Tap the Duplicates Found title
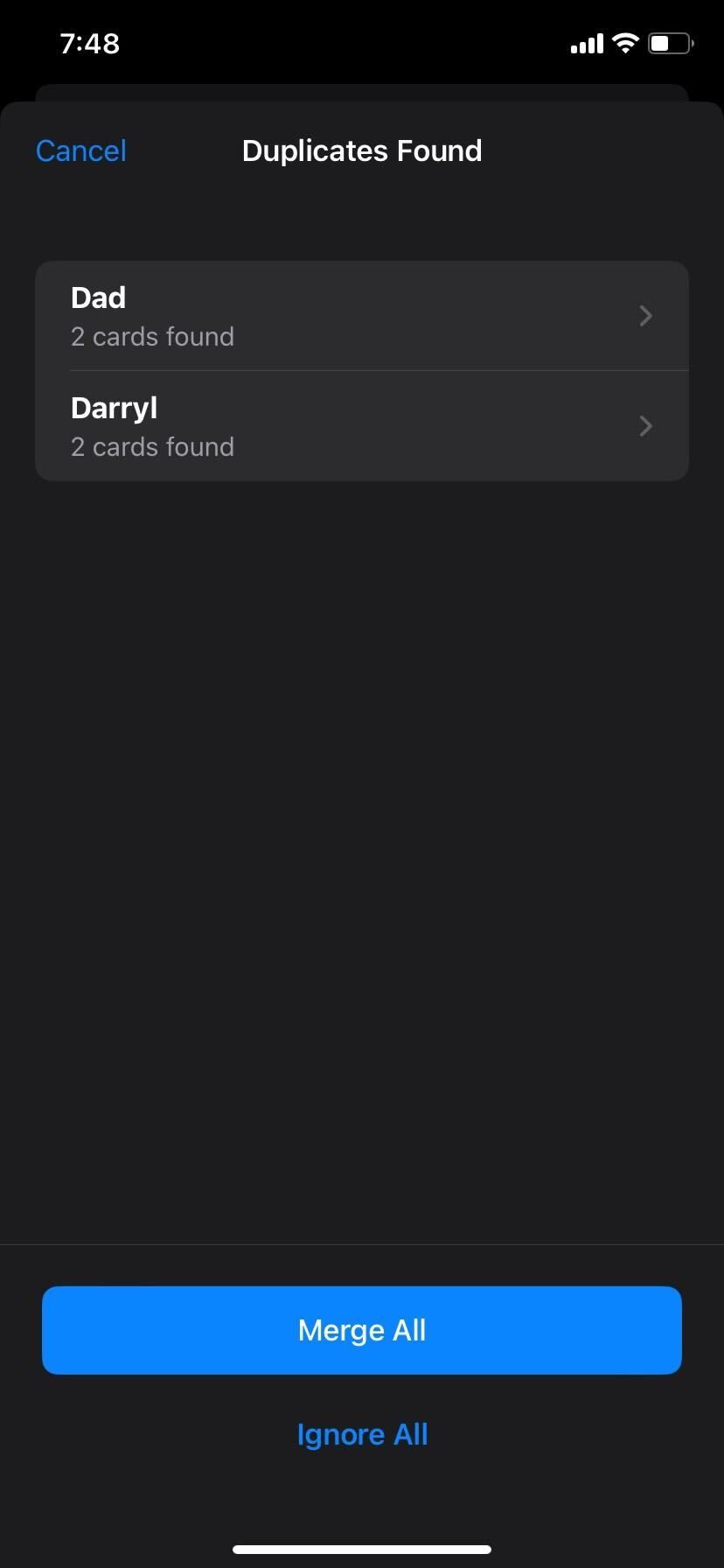Screen dimensions: 724x1568 362,150
